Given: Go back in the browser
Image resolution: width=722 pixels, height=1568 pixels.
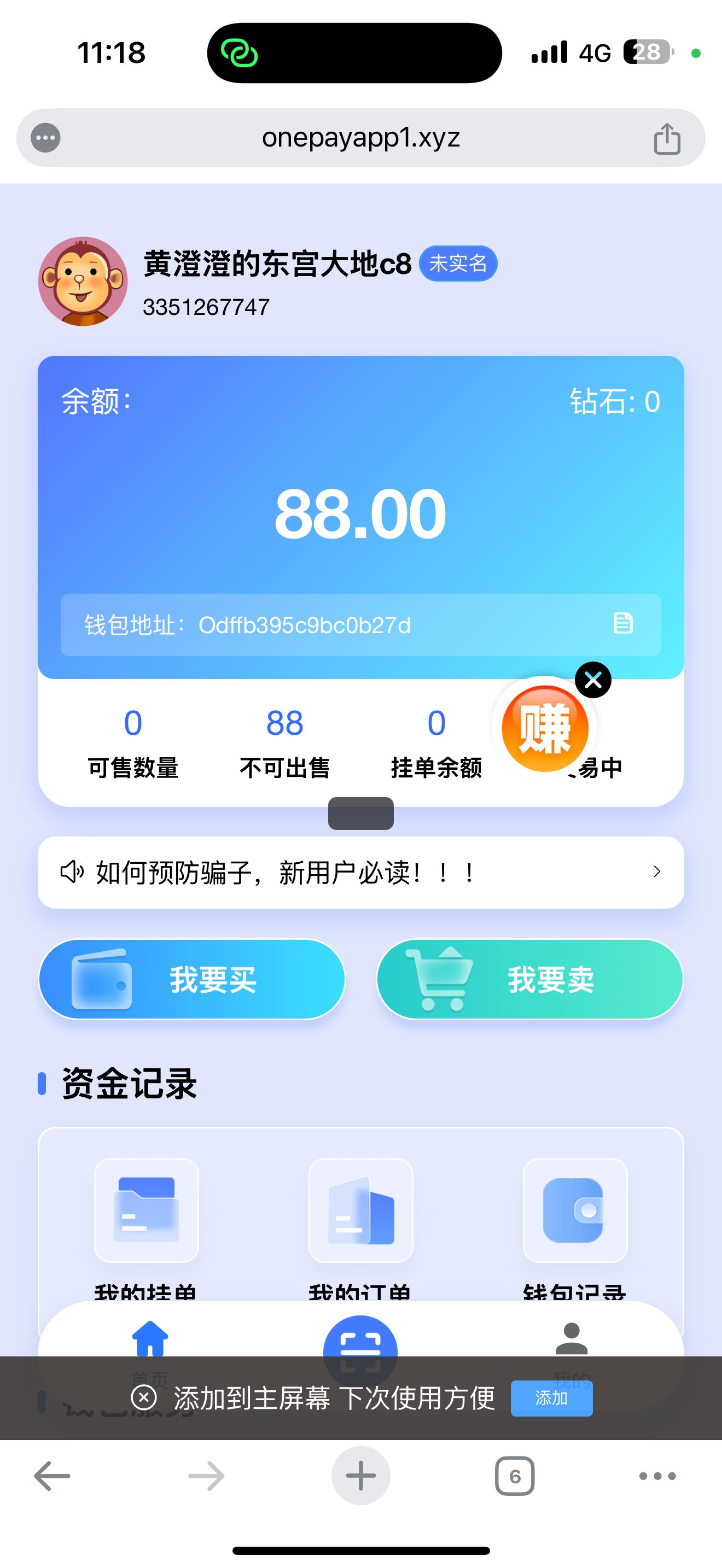Looking at the screenshot, I should pyautogui.click(x=53, y=1476).
